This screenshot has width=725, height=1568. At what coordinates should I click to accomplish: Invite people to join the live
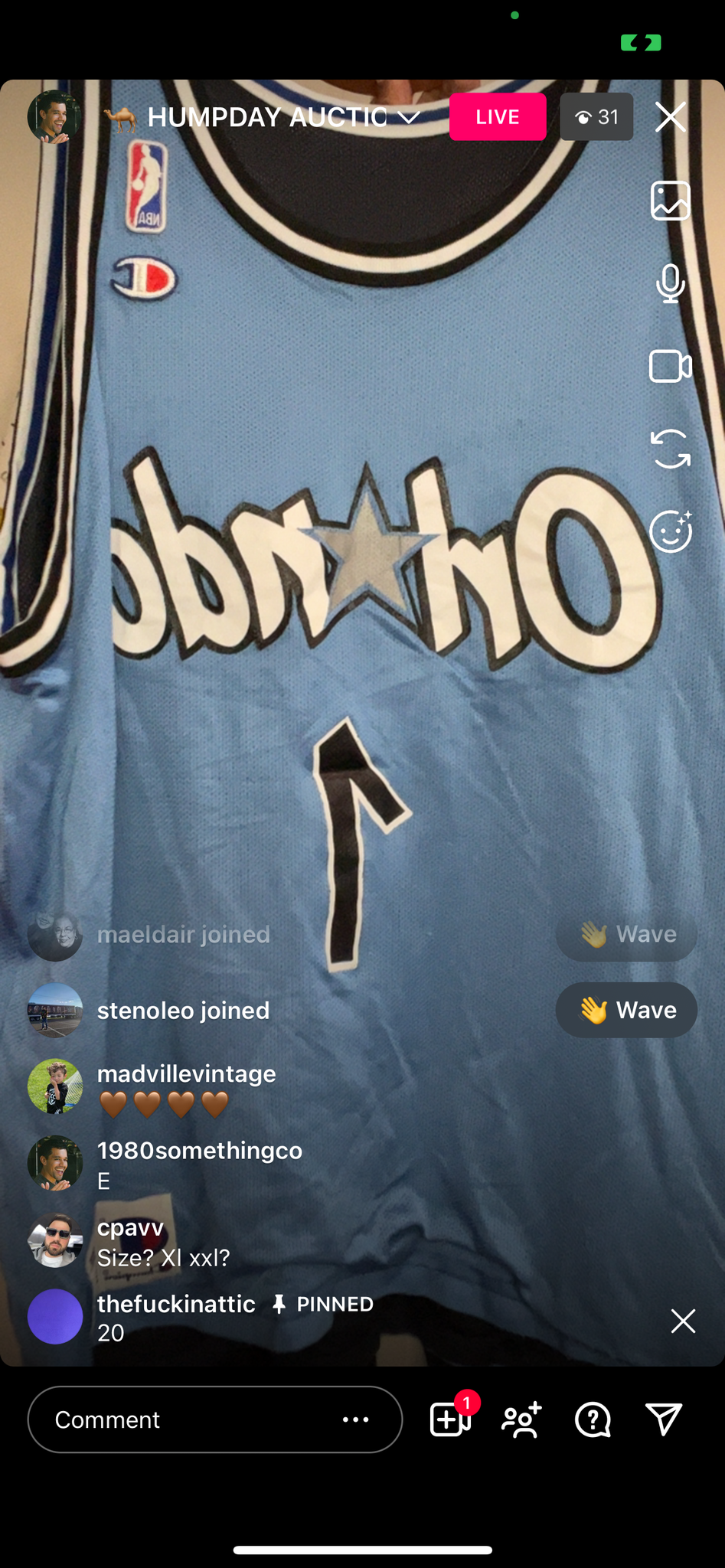pos(522,1419)
